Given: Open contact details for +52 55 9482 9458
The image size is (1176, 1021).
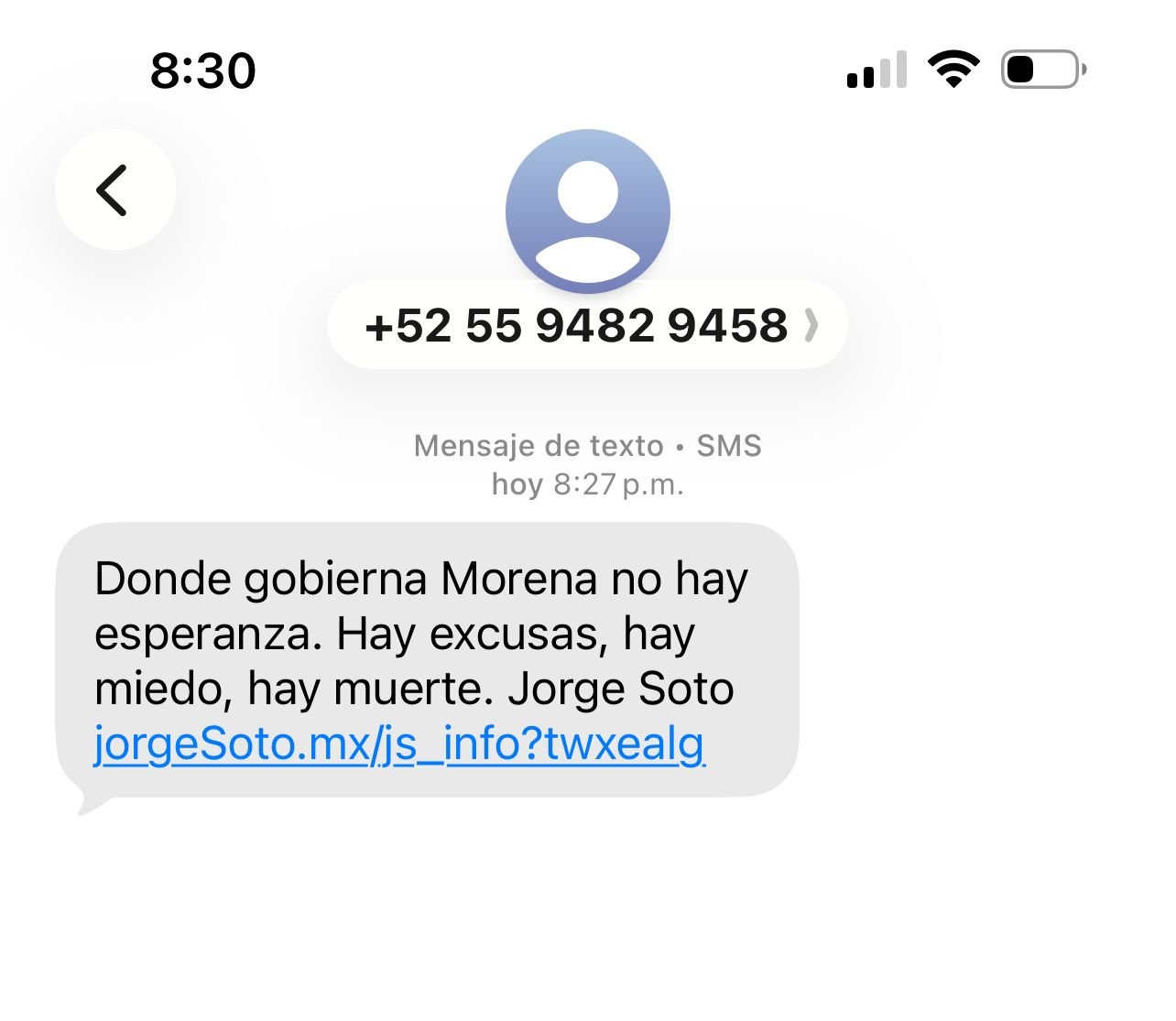Looking at the screenshot, I should [x=588, y=326].
